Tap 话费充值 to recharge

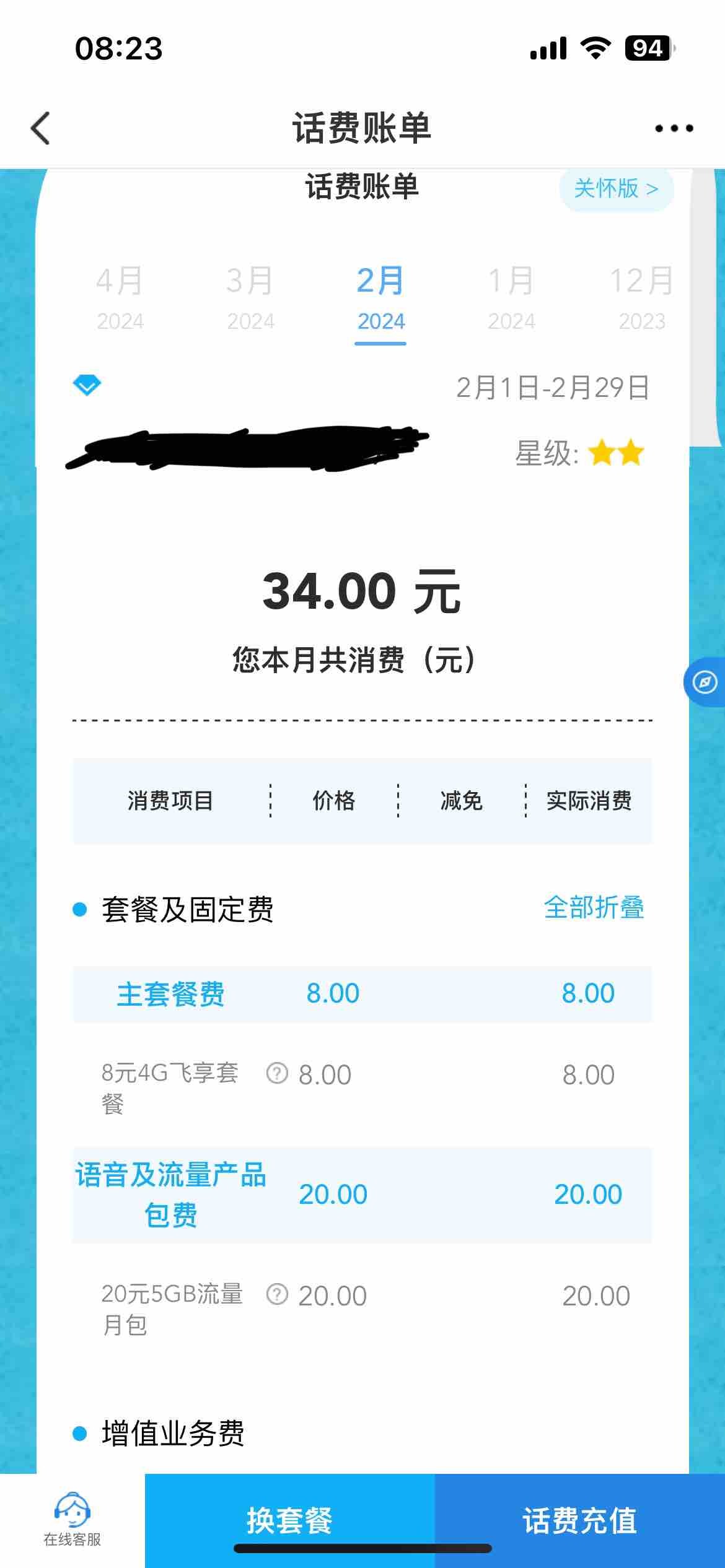[579, 1520]
